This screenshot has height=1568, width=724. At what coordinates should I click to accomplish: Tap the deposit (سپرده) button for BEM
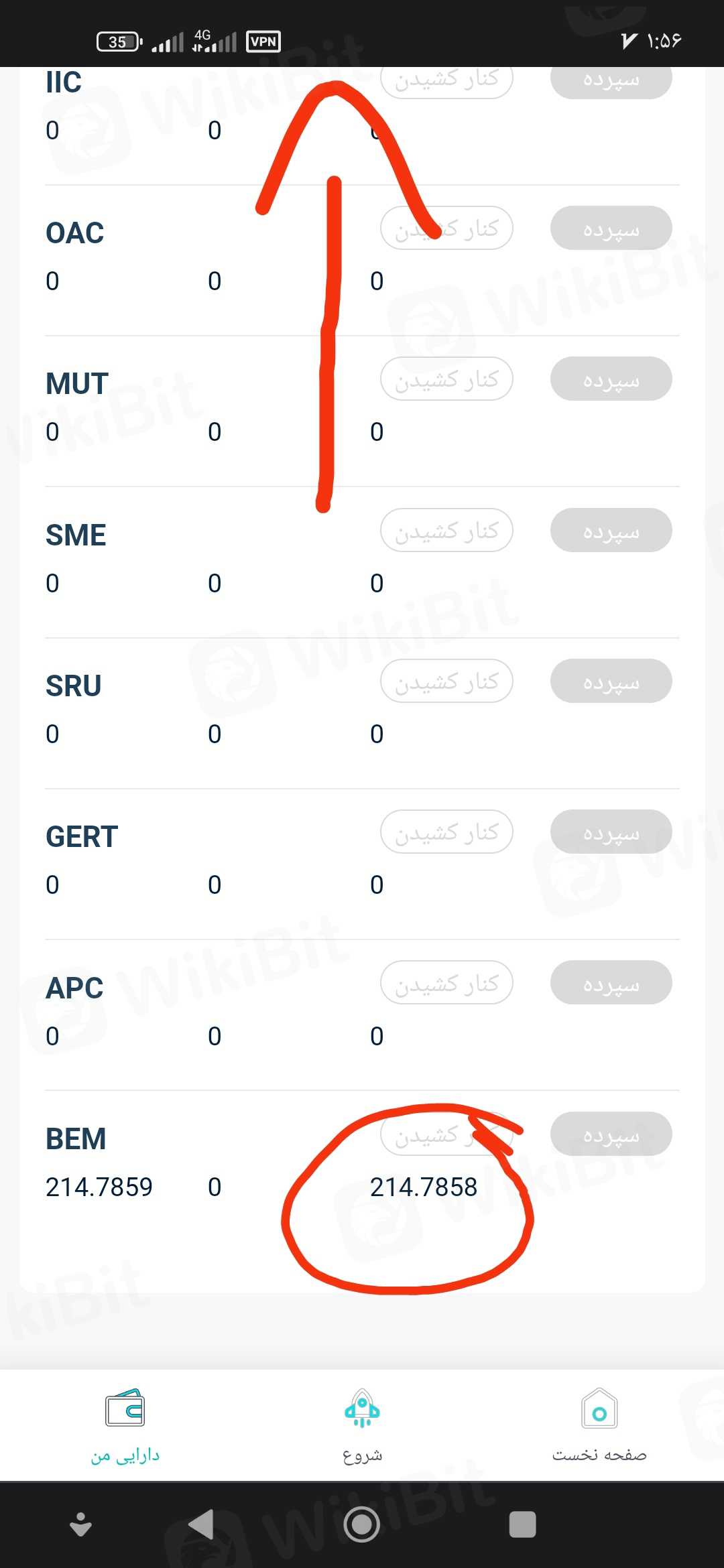[x=611, y=1134]
